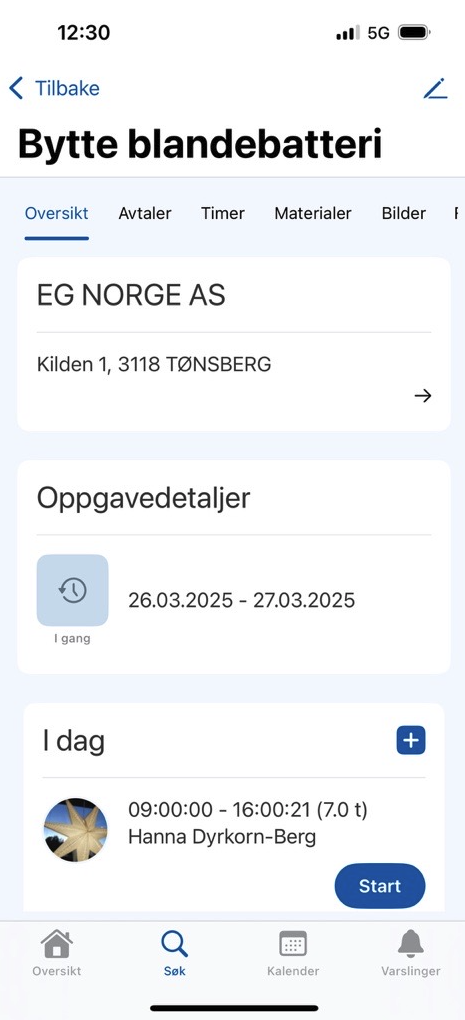Add a new entry under I dag
Viewport: 465px width, 1020px height.
point(411,740)
